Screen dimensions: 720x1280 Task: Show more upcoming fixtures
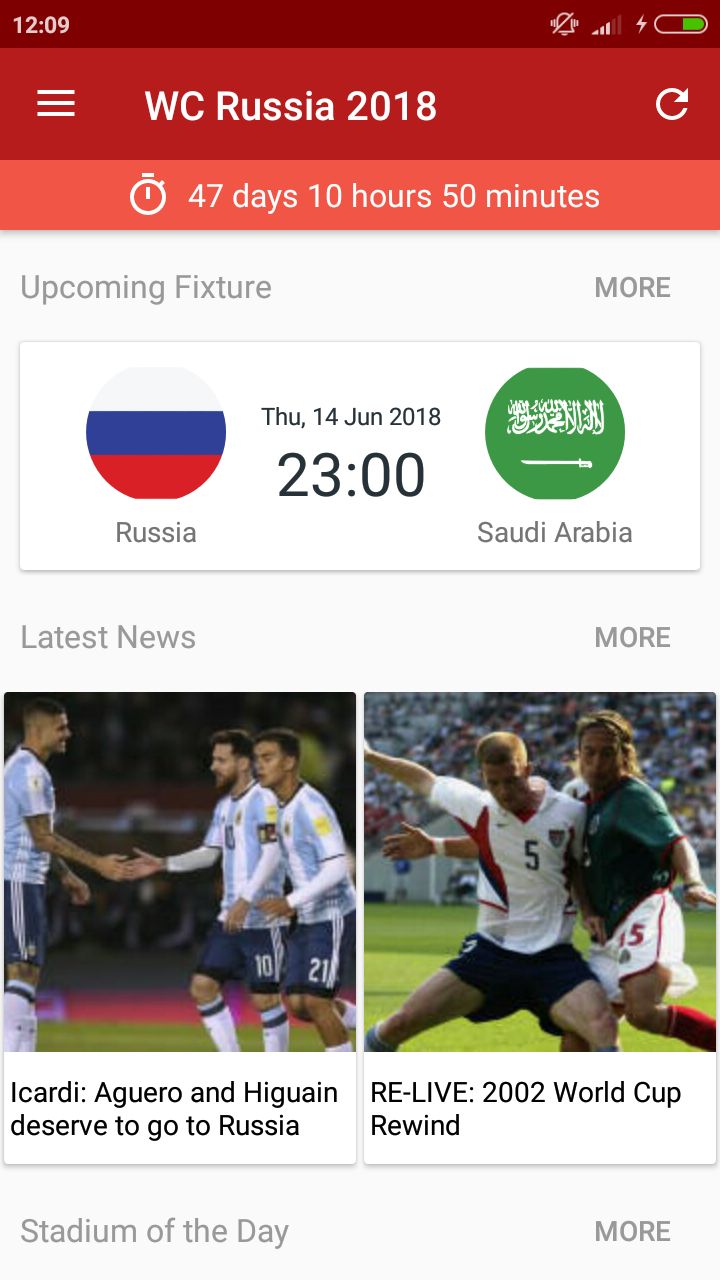(x=632, y=288)
